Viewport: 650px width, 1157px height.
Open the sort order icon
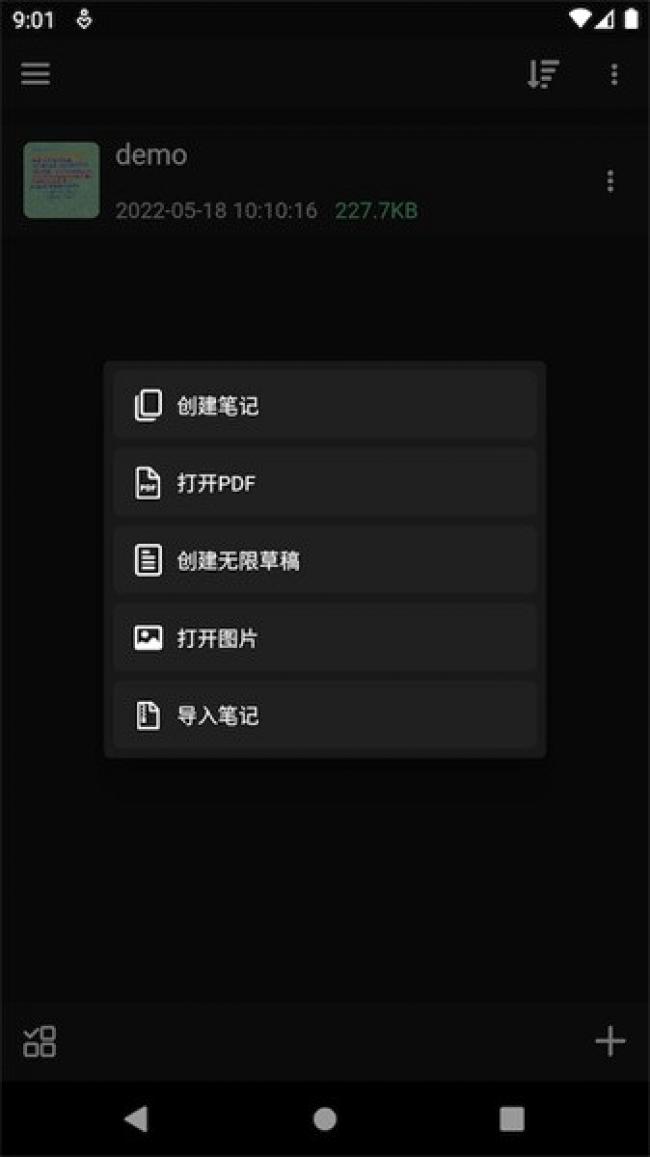pos(543,74)
